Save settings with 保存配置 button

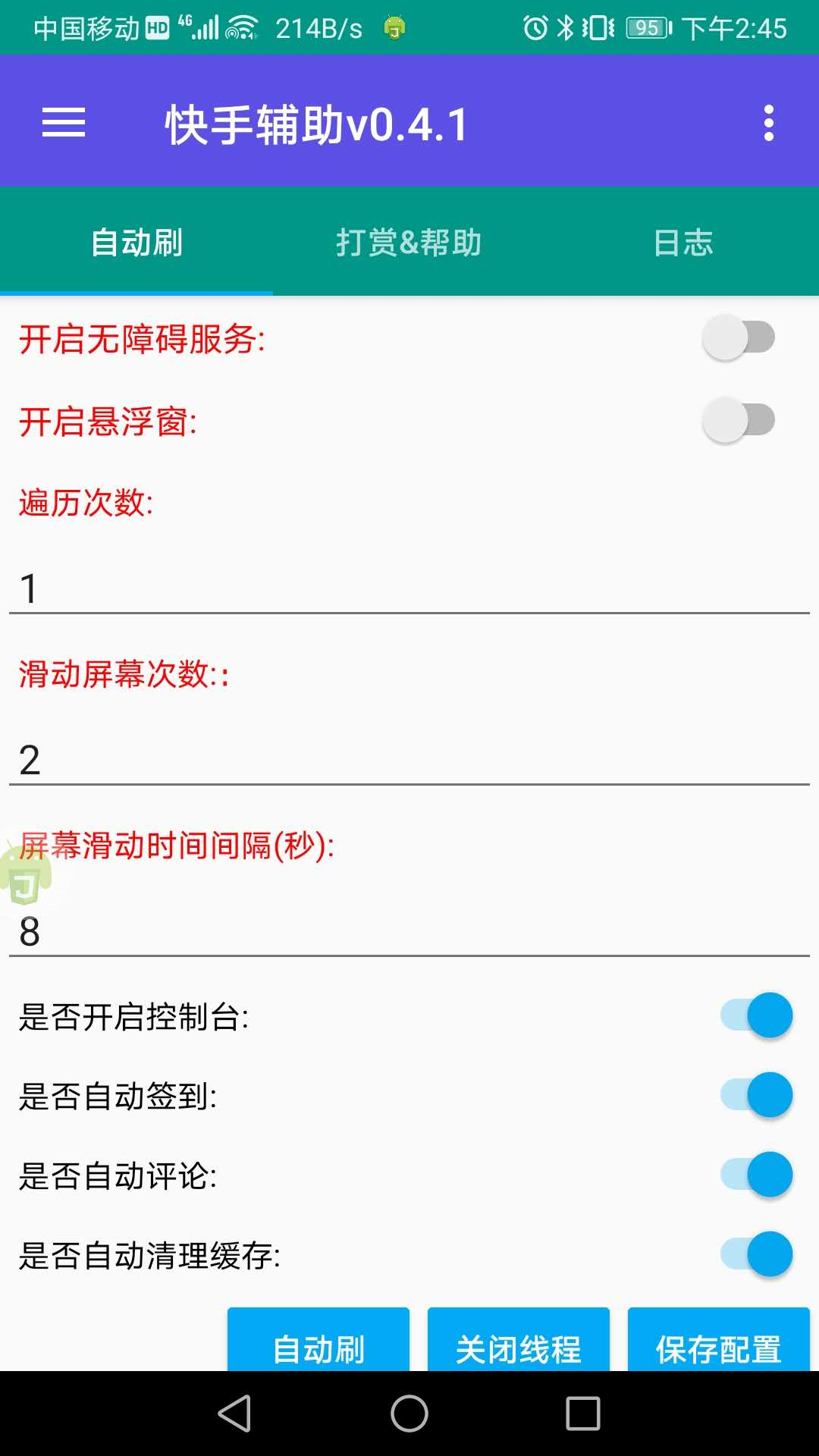coord(719,1344)
